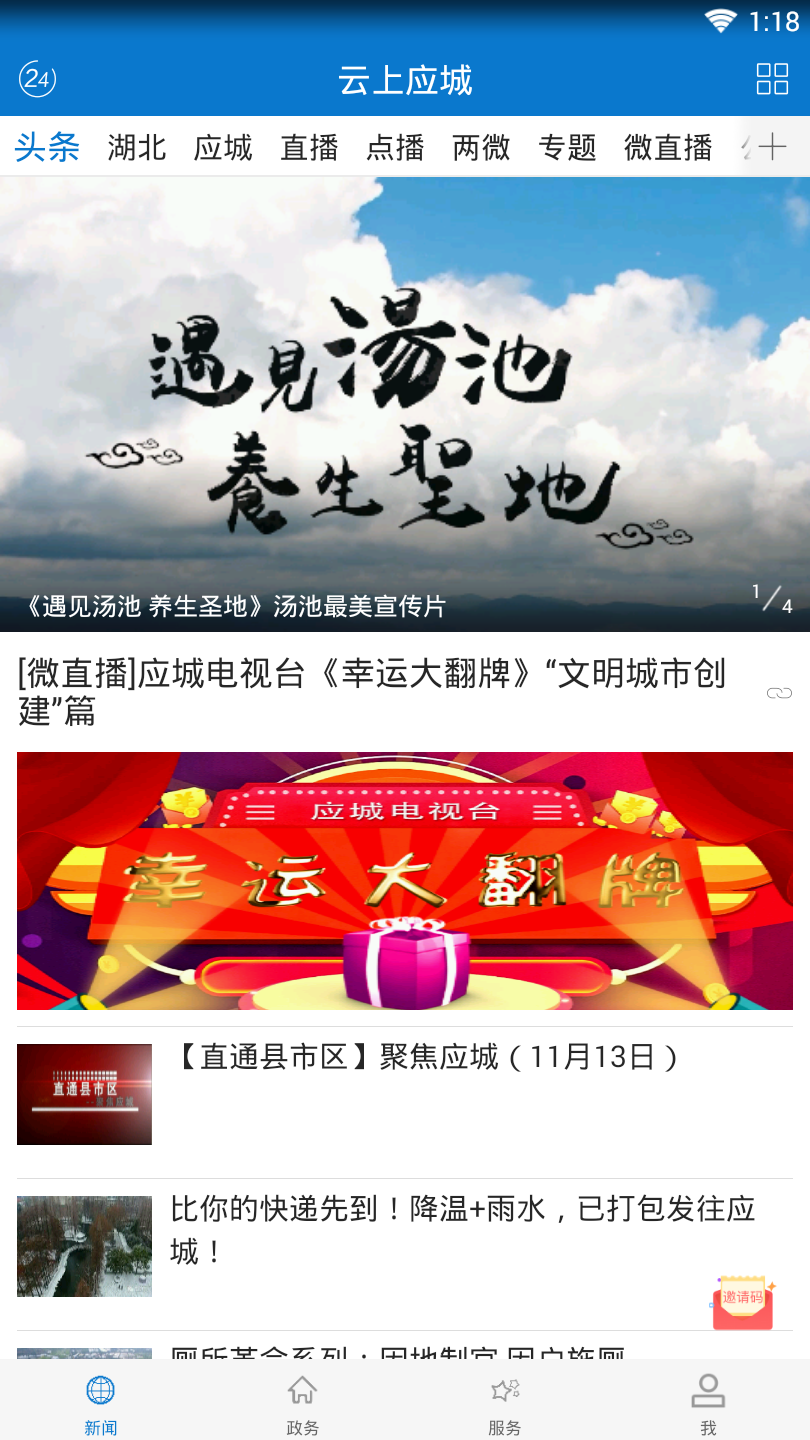Select the 新闻 bottom tab
The image size is (810, 1440).
(100, 1403)
